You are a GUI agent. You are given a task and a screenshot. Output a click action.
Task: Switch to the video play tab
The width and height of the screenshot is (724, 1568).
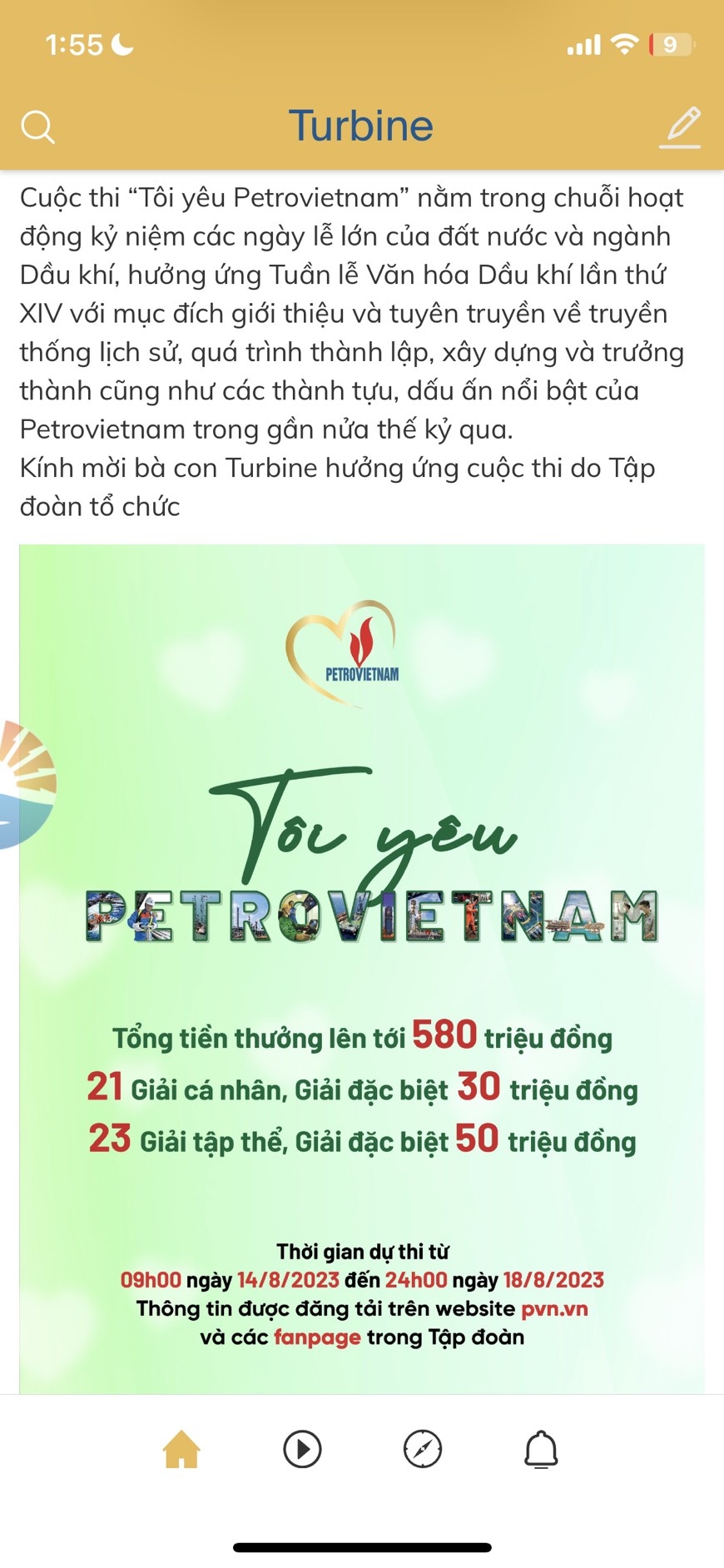[x=302, y=1449]
